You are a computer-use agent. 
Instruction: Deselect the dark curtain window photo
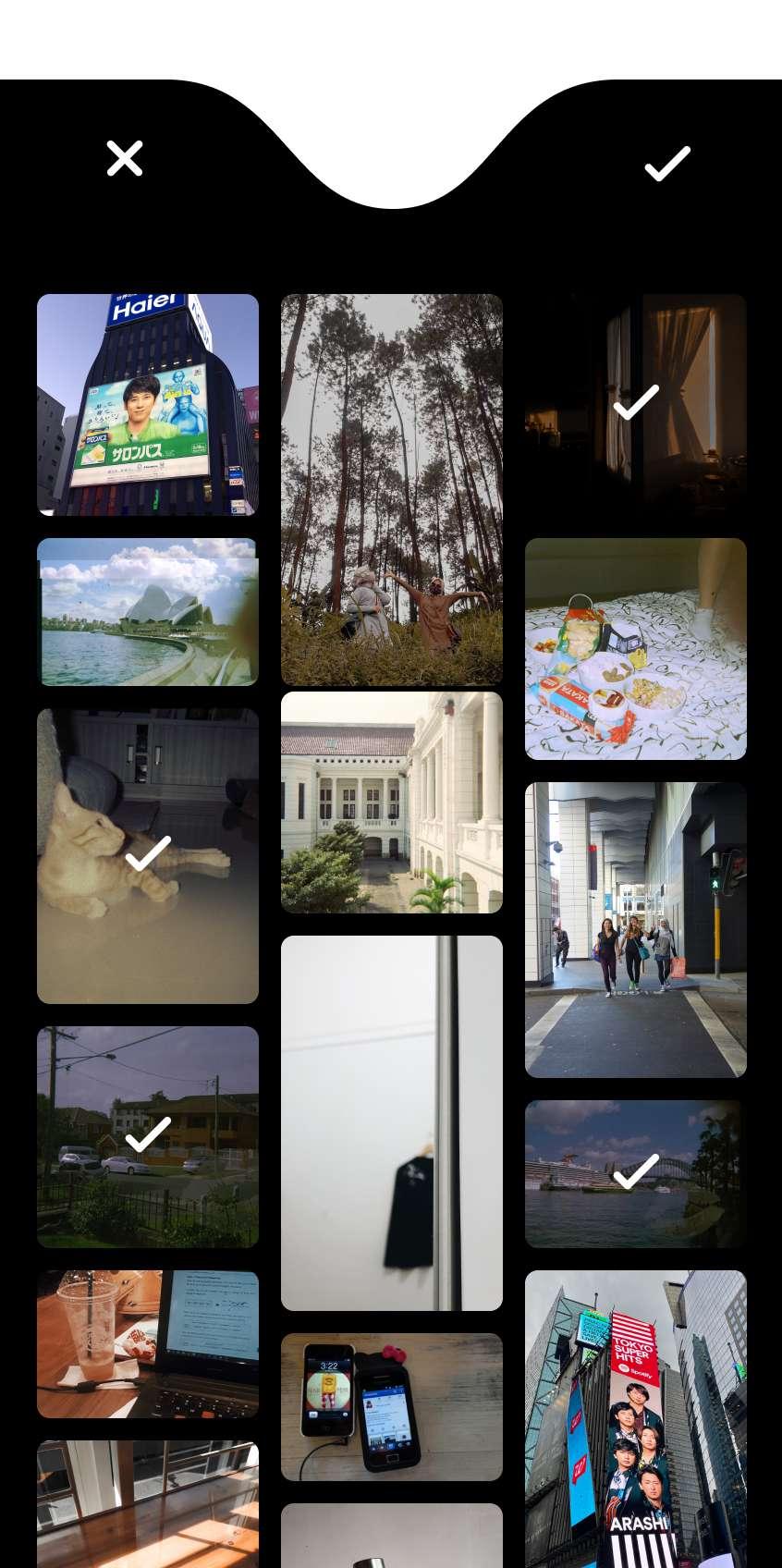pos(636,404)
